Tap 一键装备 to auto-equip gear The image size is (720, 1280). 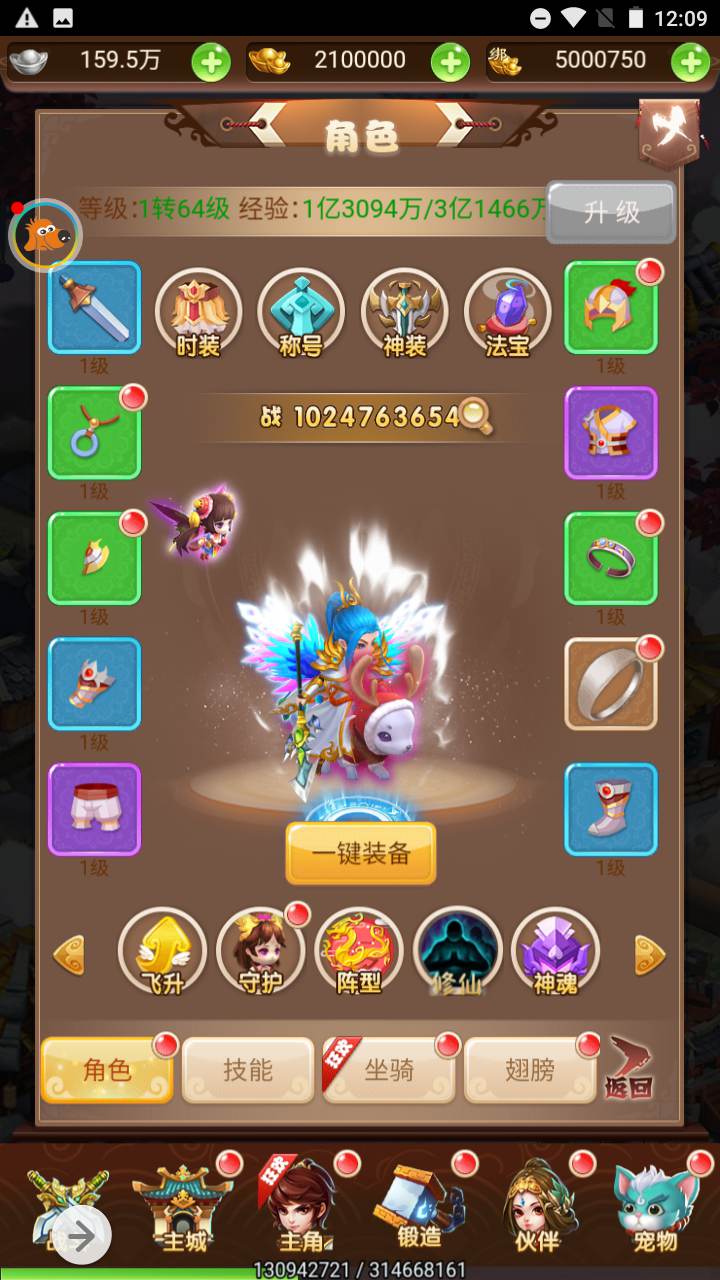coord(361,853)
